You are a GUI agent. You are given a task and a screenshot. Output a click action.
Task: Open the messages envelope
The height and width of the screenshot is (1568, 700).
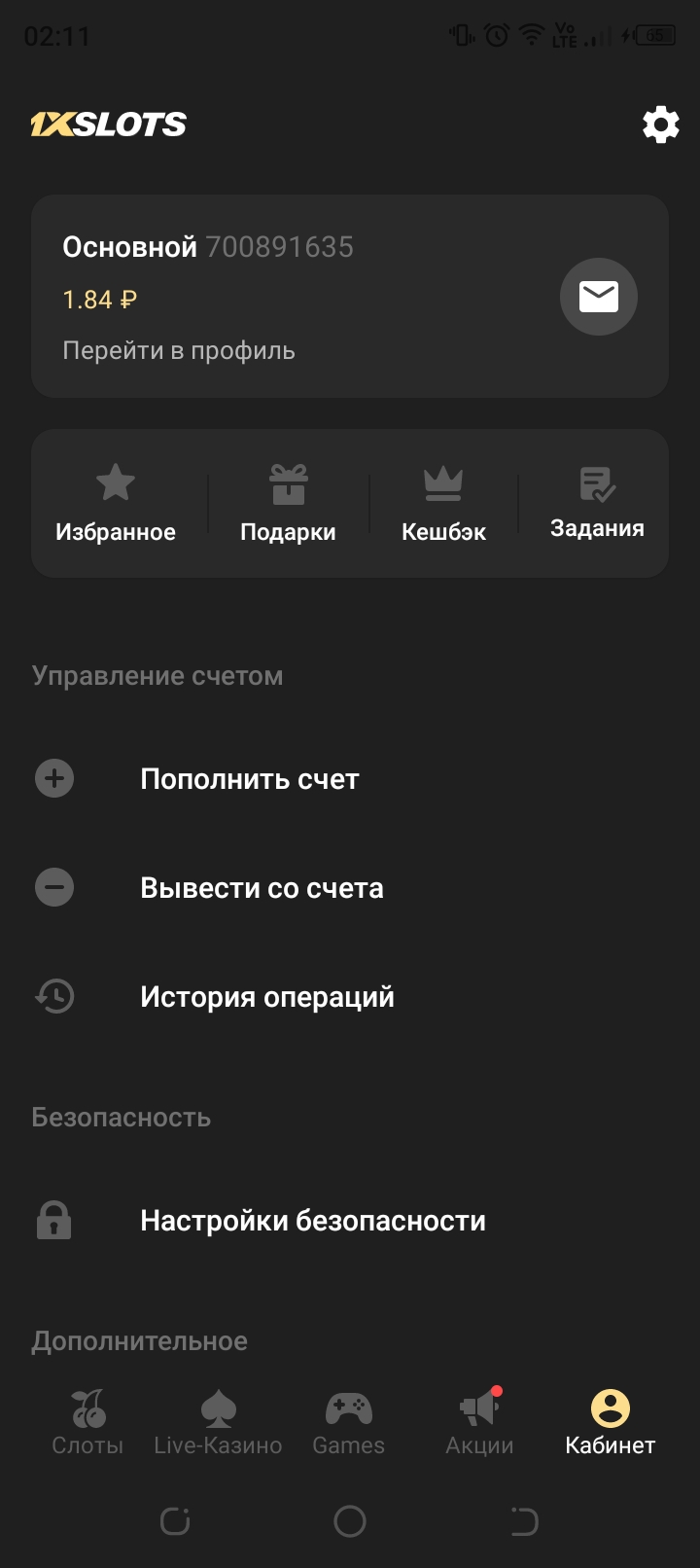click(x=598, y=297)
